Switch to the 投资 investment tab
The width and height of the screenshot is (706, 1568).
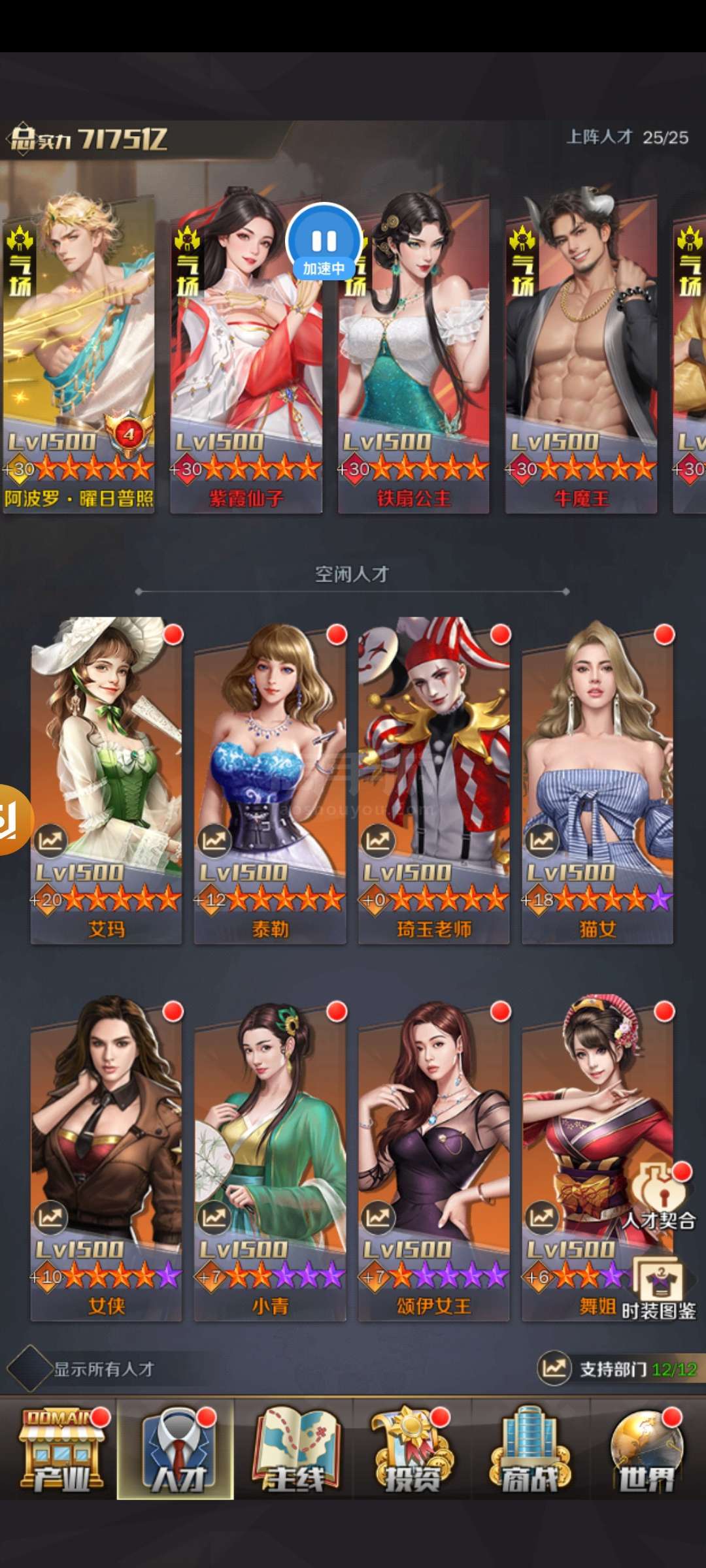(412, 1449)
